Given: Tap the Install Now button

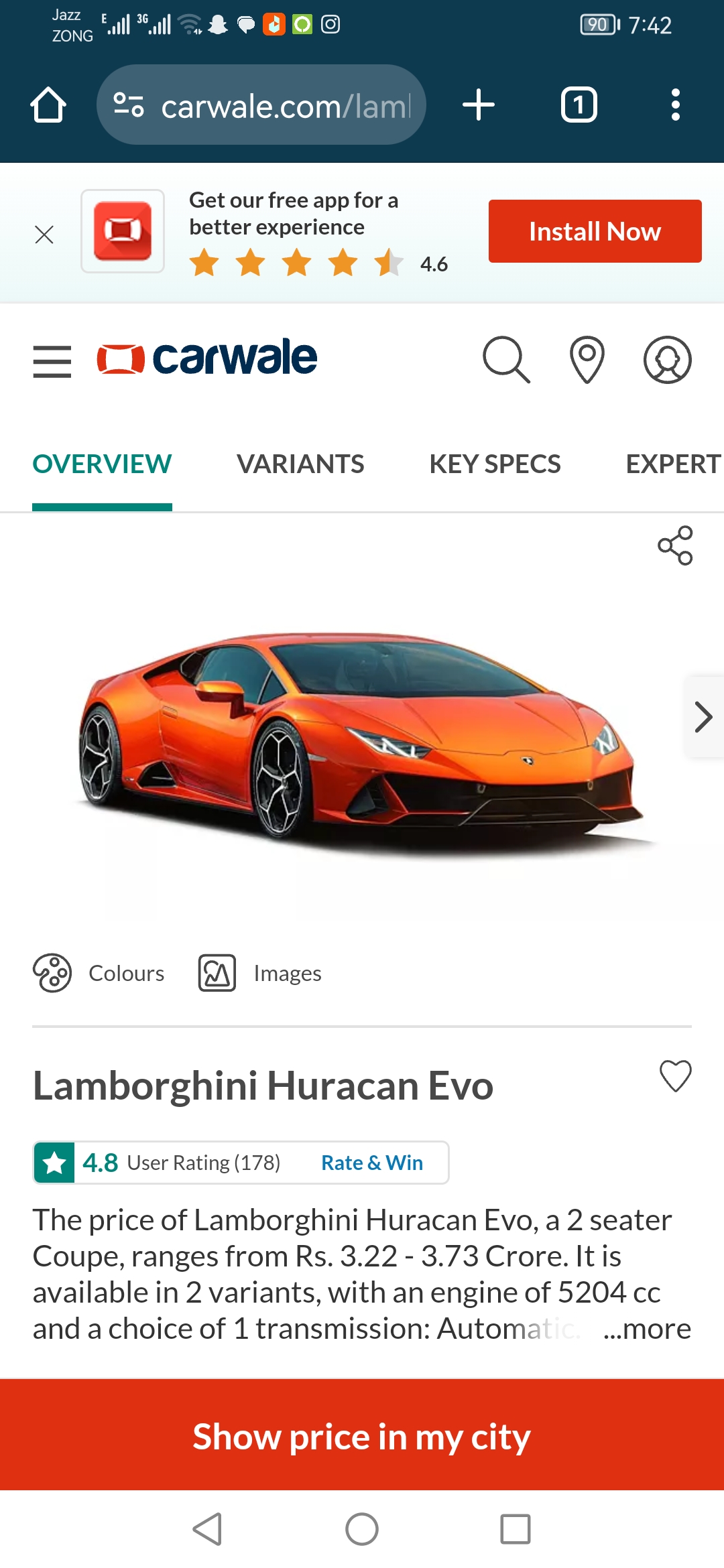Looking at the screenshot, I should (595, 231).
